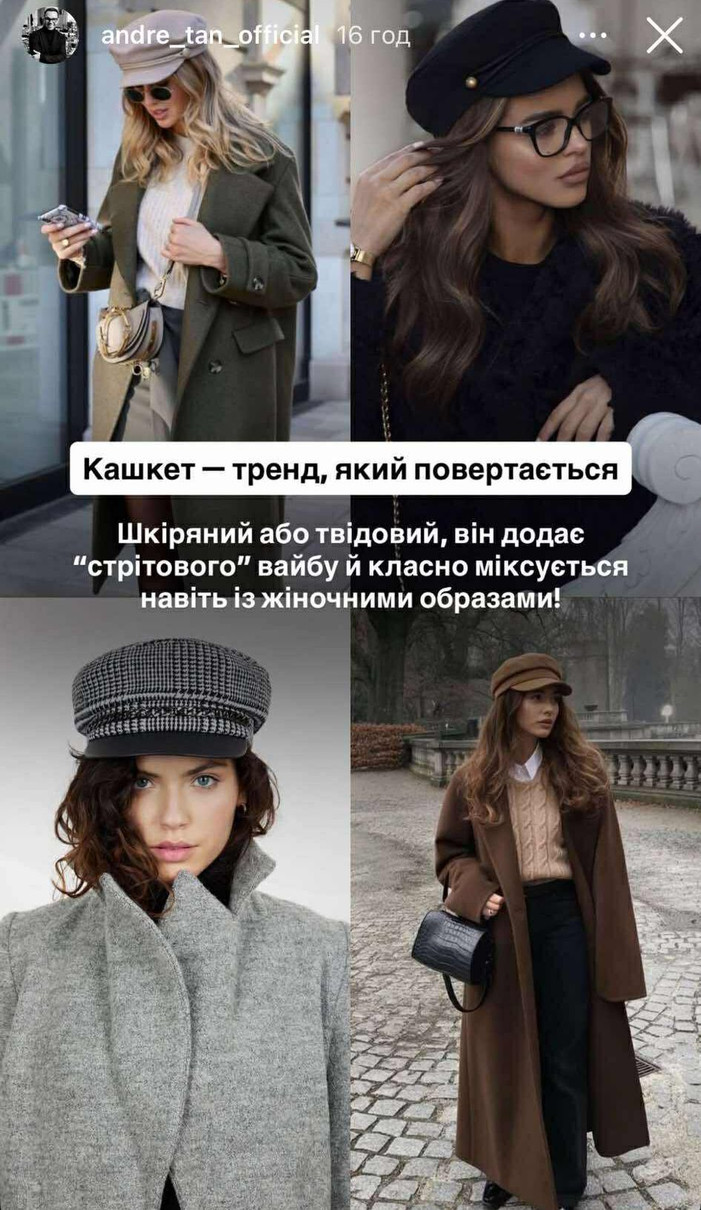Close the story viewer
The image size is (701, 1210).
[665, 36]
